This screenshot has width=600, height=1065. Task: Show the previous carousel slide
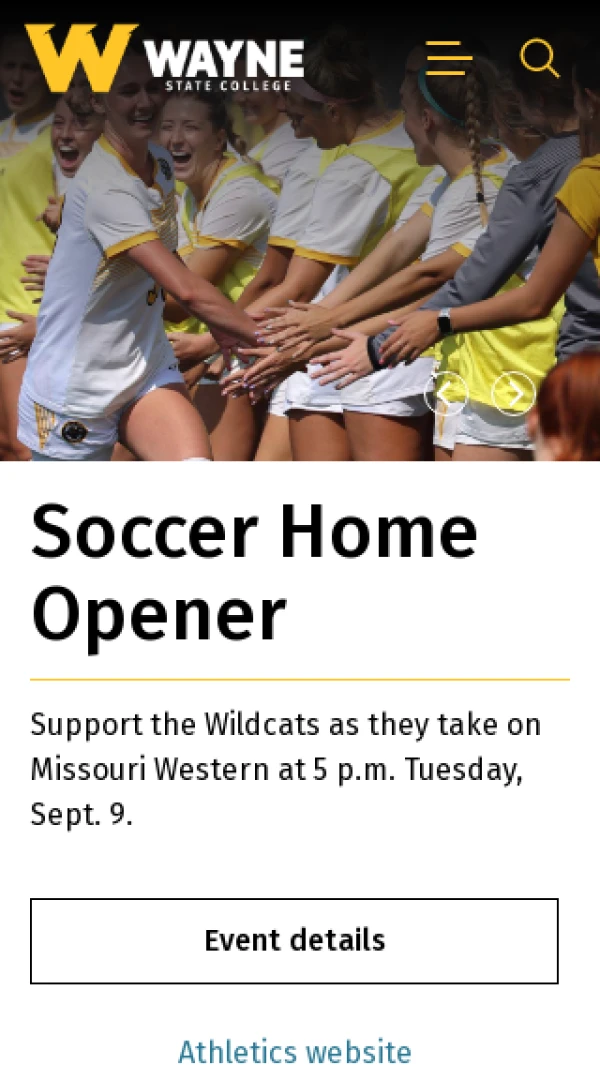pos(446,393)
